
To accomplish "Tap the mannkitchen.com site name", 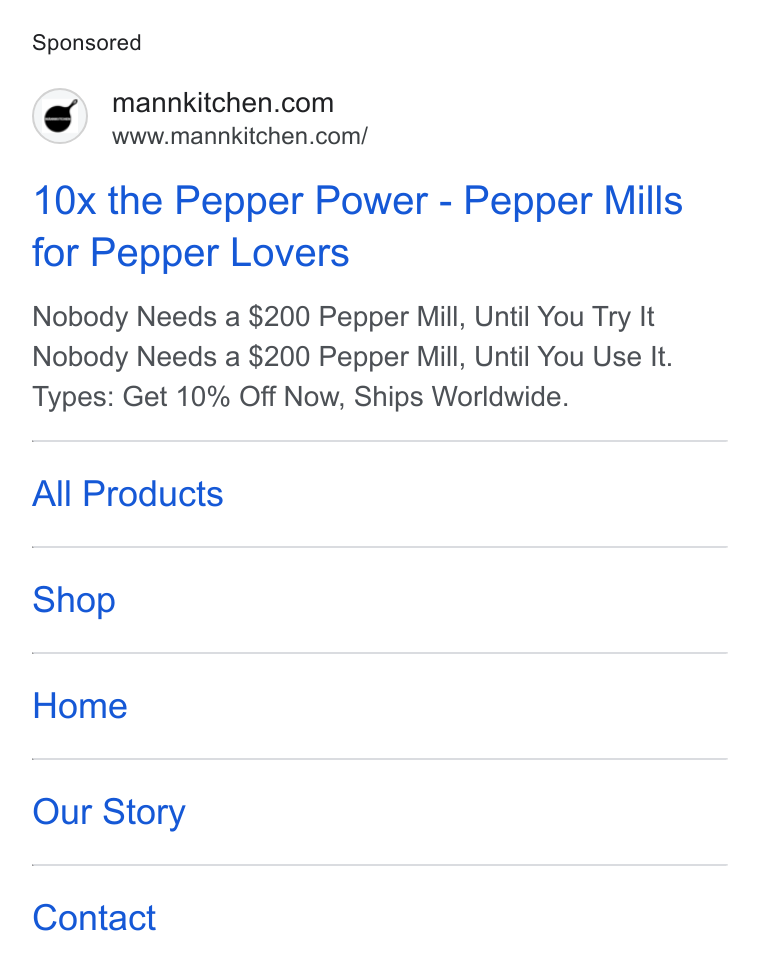I will [223, 103].
